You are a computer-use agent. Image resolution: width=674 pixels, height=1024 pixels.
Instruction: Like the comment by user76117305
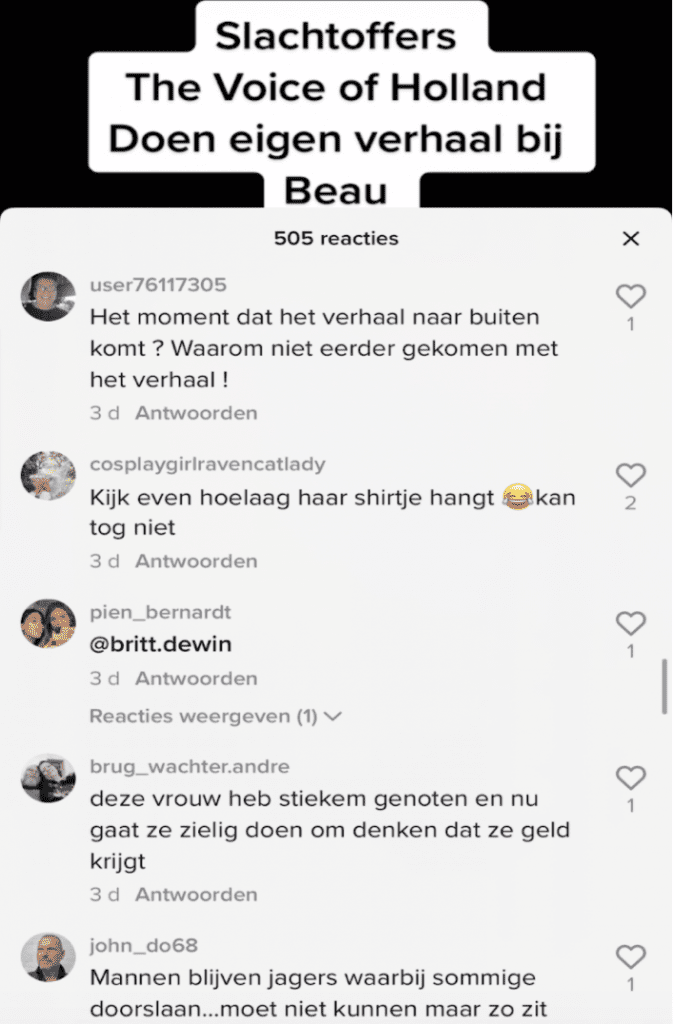(630, 296)
